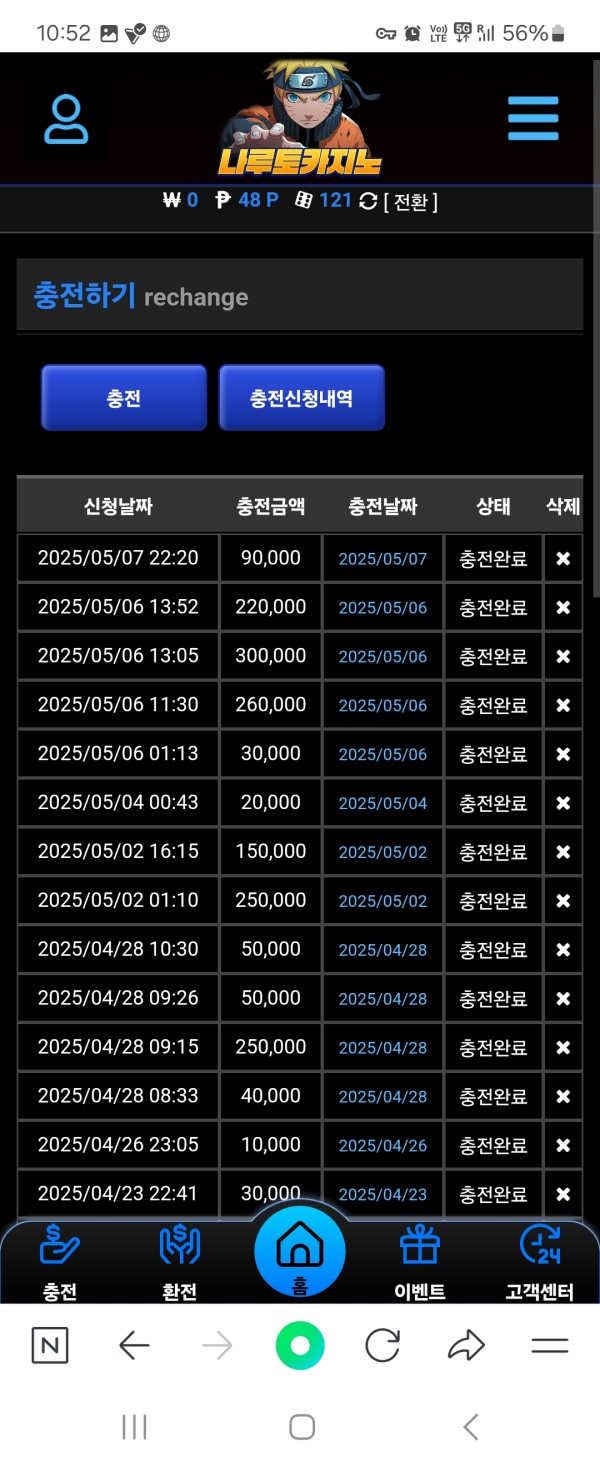Open the hamburger menu
The image size is (600, 1467).
[532, 120]
